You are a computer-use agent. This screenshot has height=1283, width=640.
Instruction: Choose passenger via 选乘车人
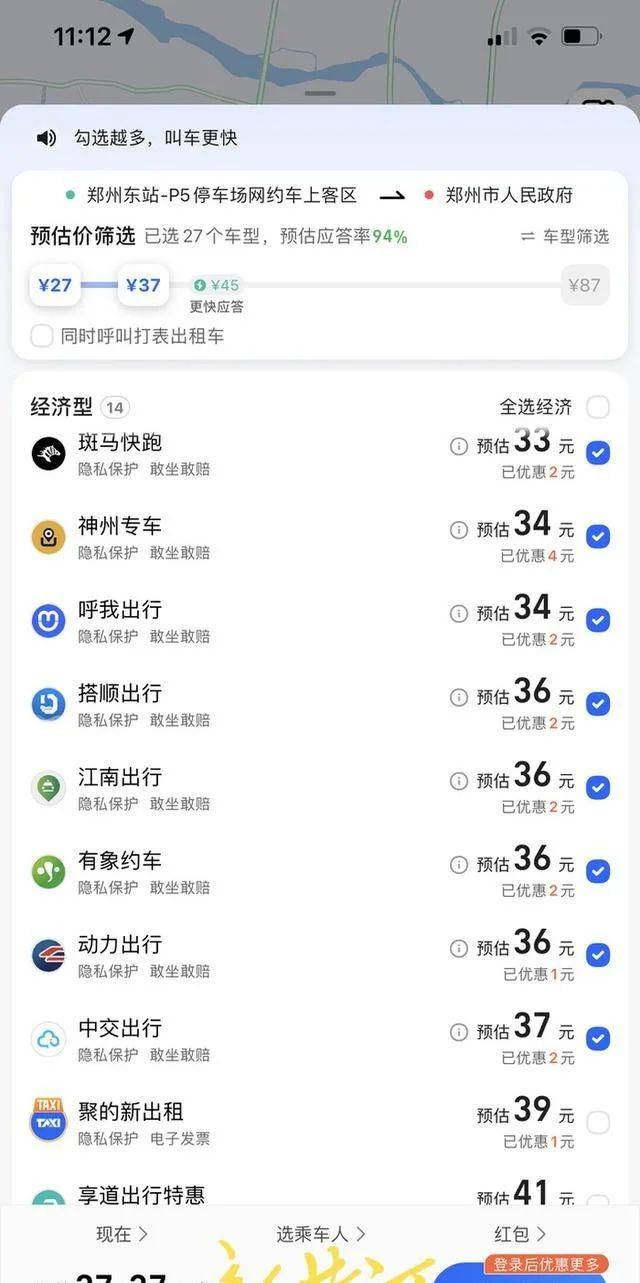[321, 1234]
